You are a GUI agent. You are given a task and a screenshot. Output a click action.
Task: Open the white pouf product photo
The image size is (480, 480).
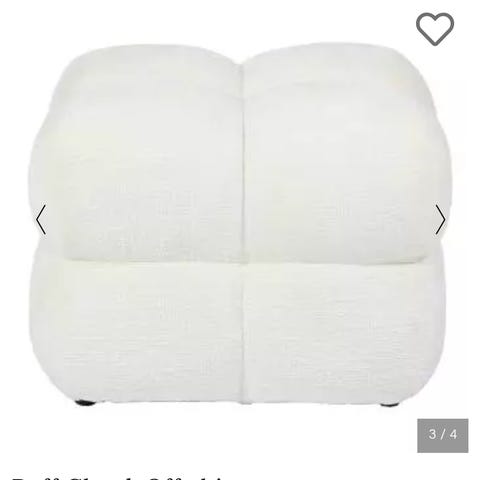239,224
